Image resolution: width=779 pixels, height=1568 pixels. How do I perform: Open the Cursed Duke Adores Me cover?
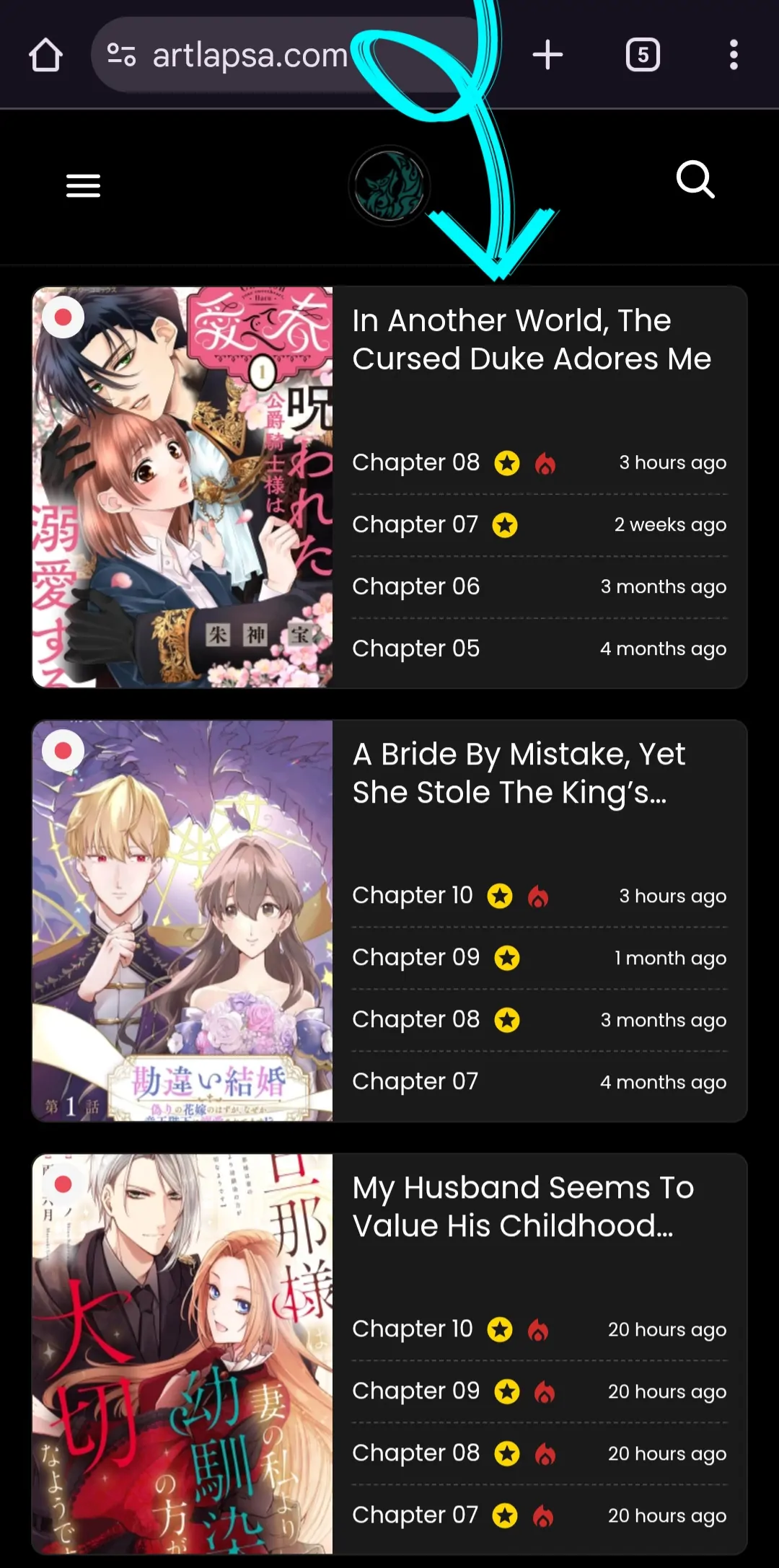tap(182, 488)
